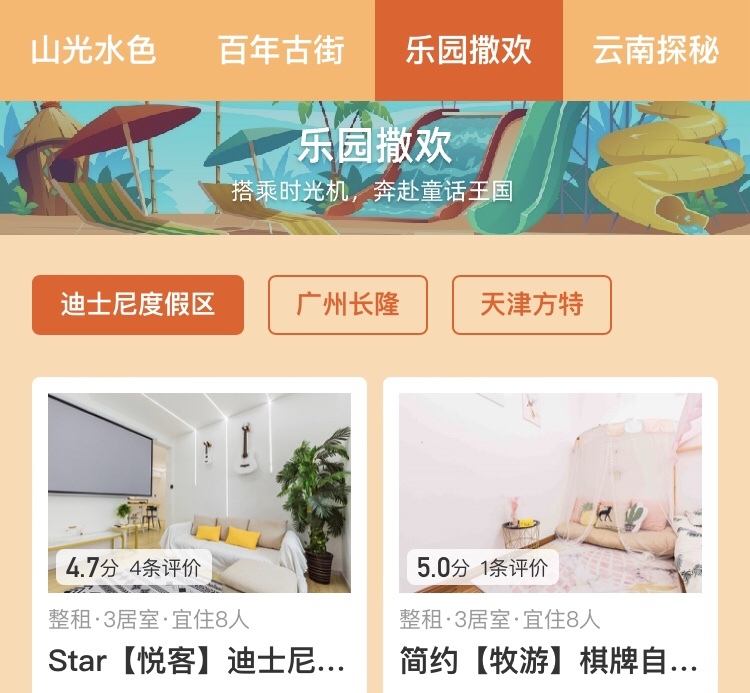
Task: Select the 迪士尼度假区 chip
Action: [x=138, y=305]
